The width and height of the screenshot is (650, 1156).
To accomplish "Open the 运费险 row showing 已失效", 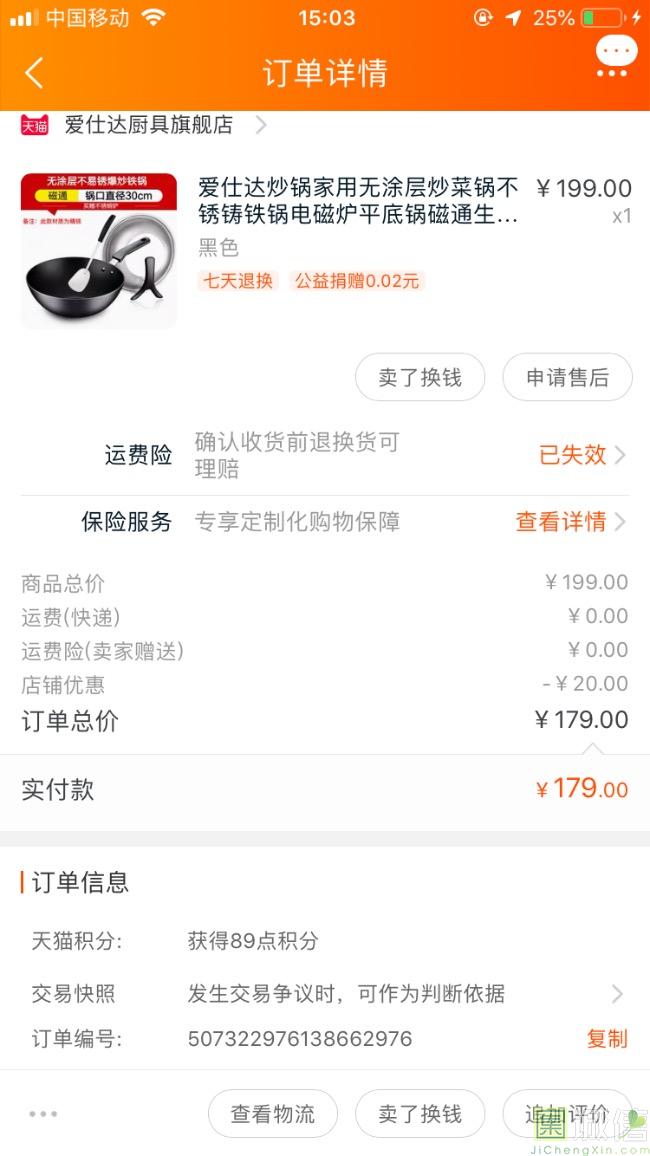I will tap(325, 455).
